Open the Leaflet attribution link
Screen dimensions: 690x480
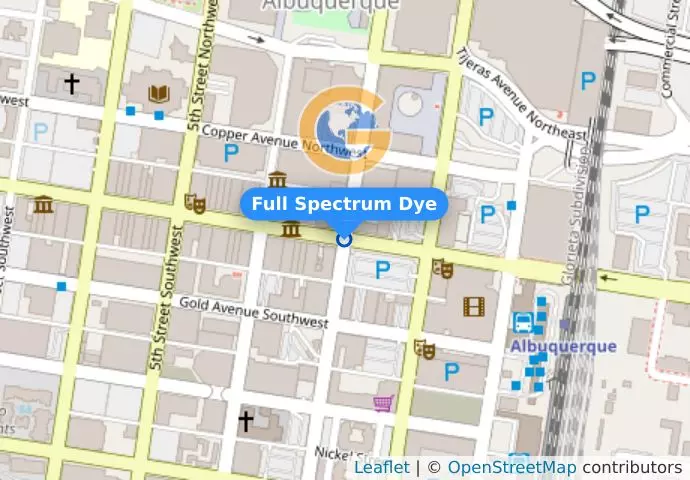[381, 467]
